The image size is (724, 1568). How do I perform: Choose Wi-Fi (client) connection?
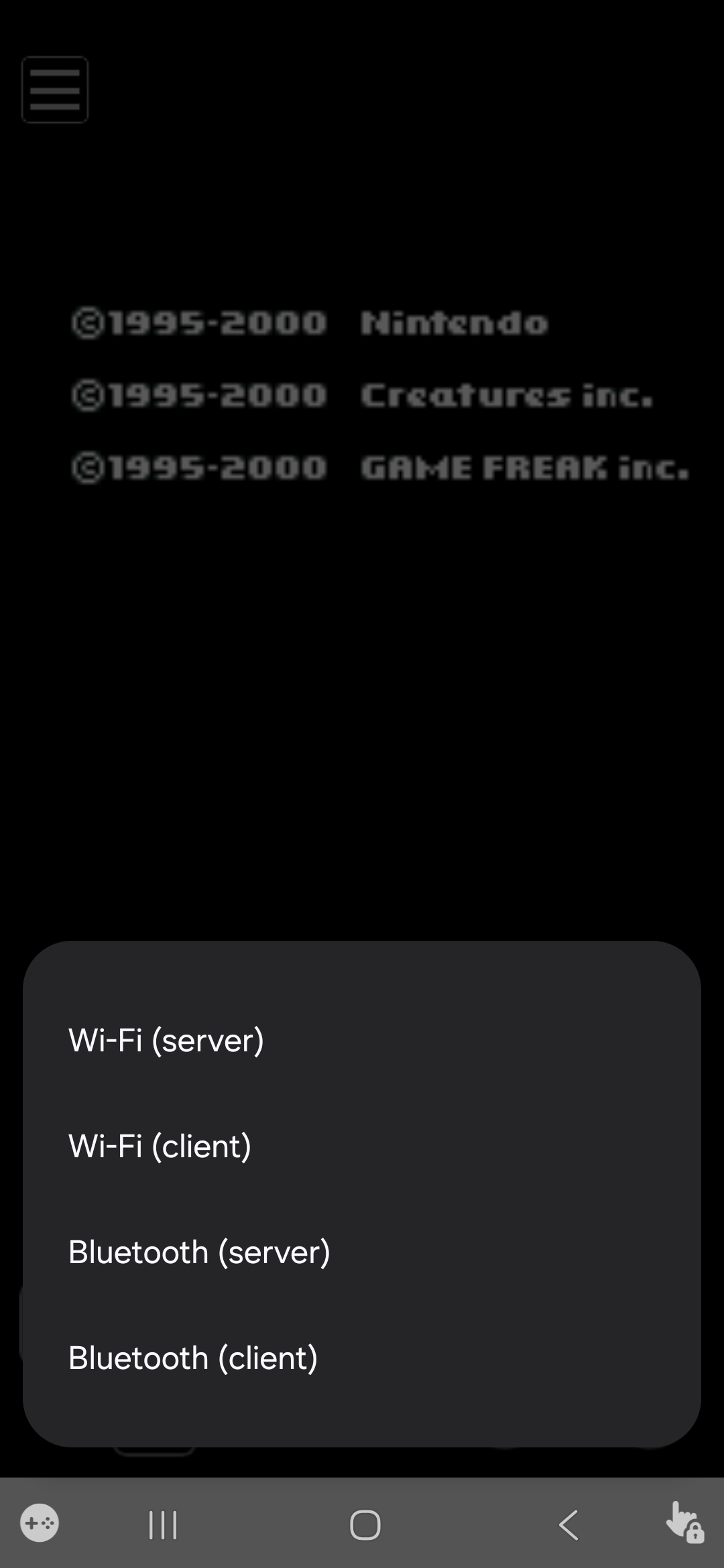point(160,1147)
